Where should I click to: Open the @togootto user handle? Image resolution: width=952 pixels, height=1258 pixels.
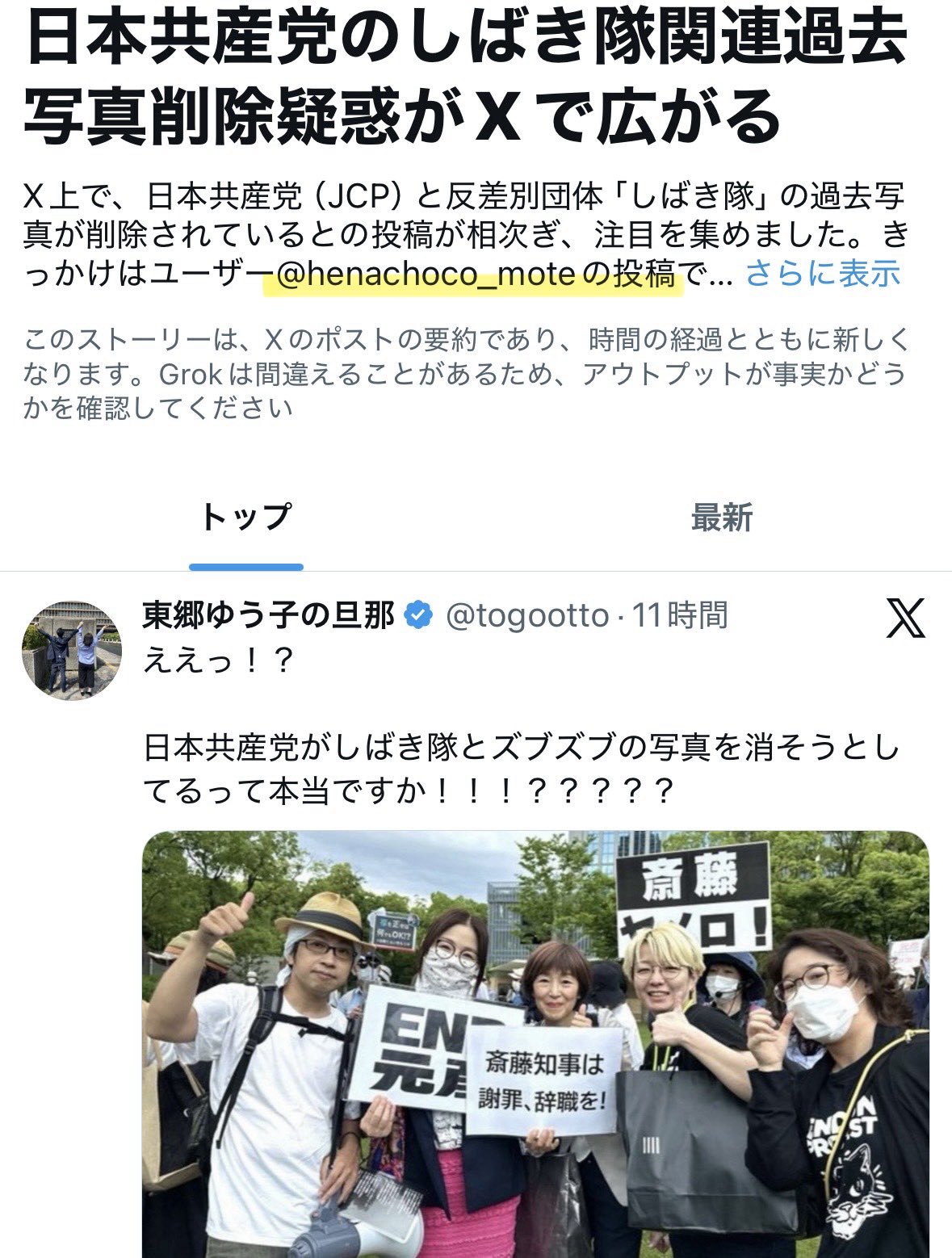(526, 616)
